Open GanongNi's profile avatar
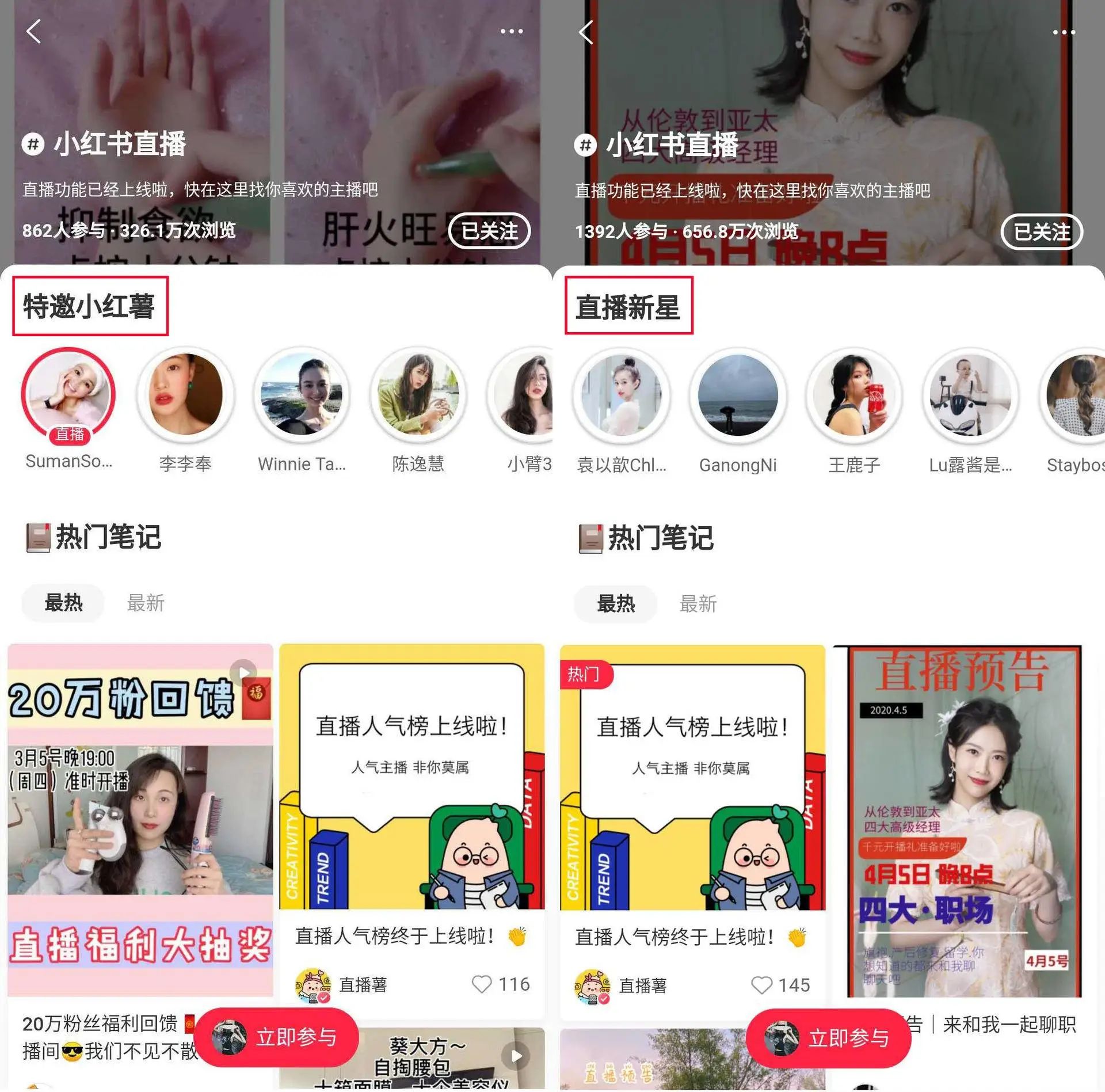Viewport: 1105px width, 1092px height. point(738,396)
